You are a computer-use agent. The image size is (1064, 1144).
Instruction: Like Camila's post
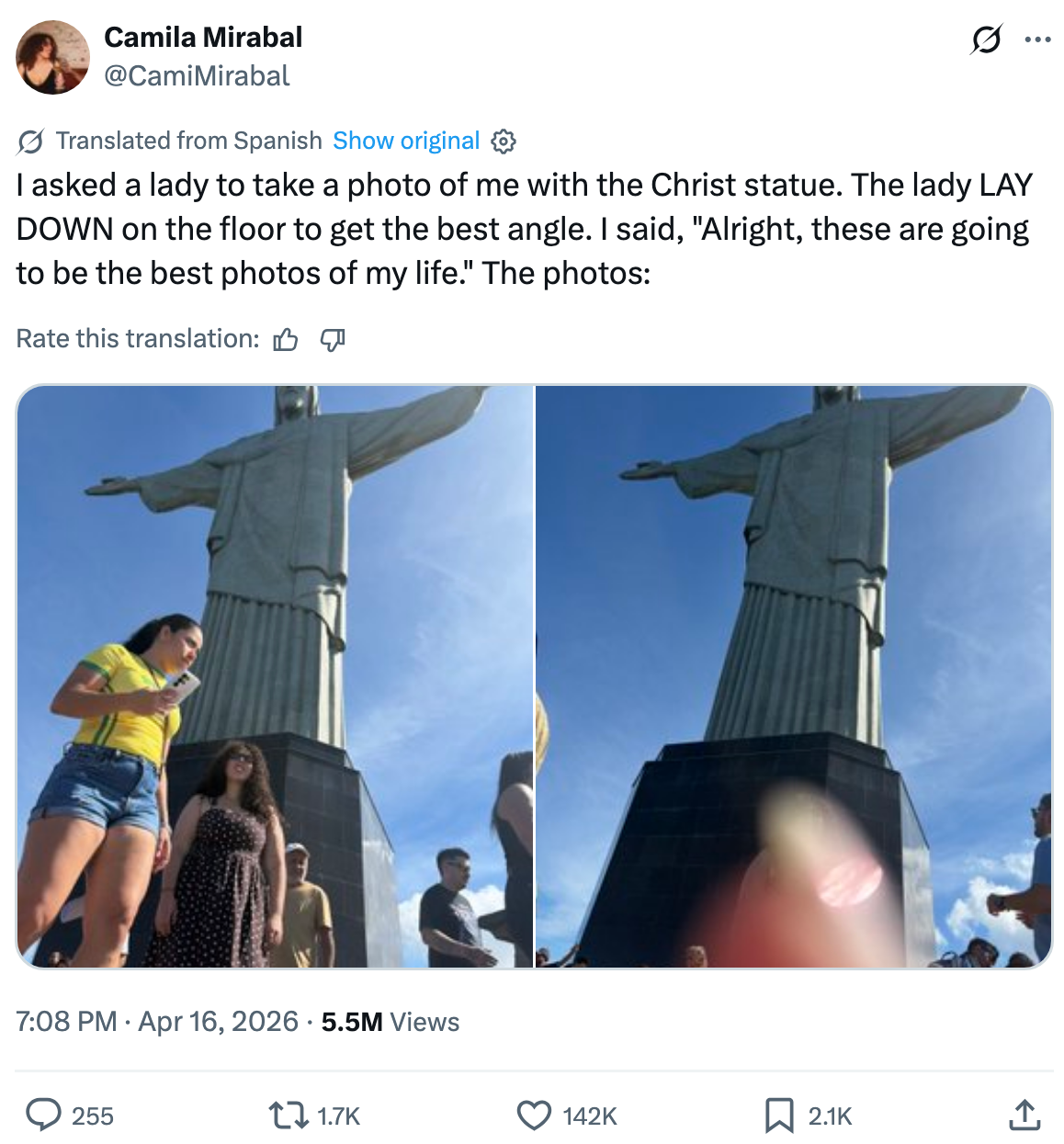tap(534, 1116)
